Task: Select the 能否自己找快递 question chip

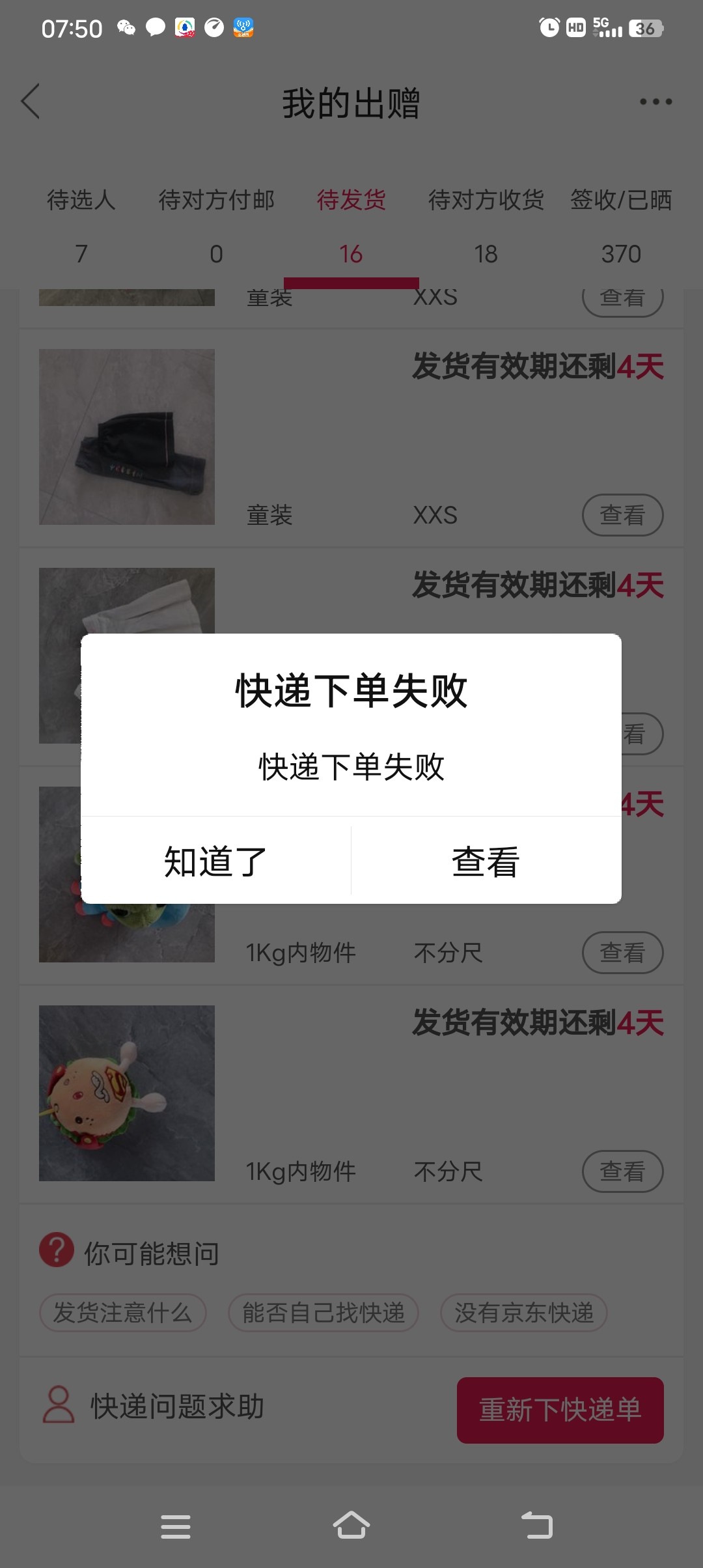Action: [324, 1312]
